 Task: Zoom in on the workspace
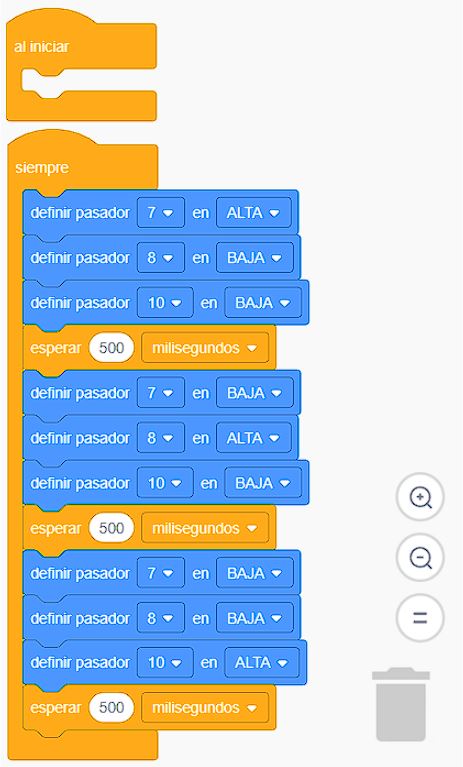(x=420, y=497)
